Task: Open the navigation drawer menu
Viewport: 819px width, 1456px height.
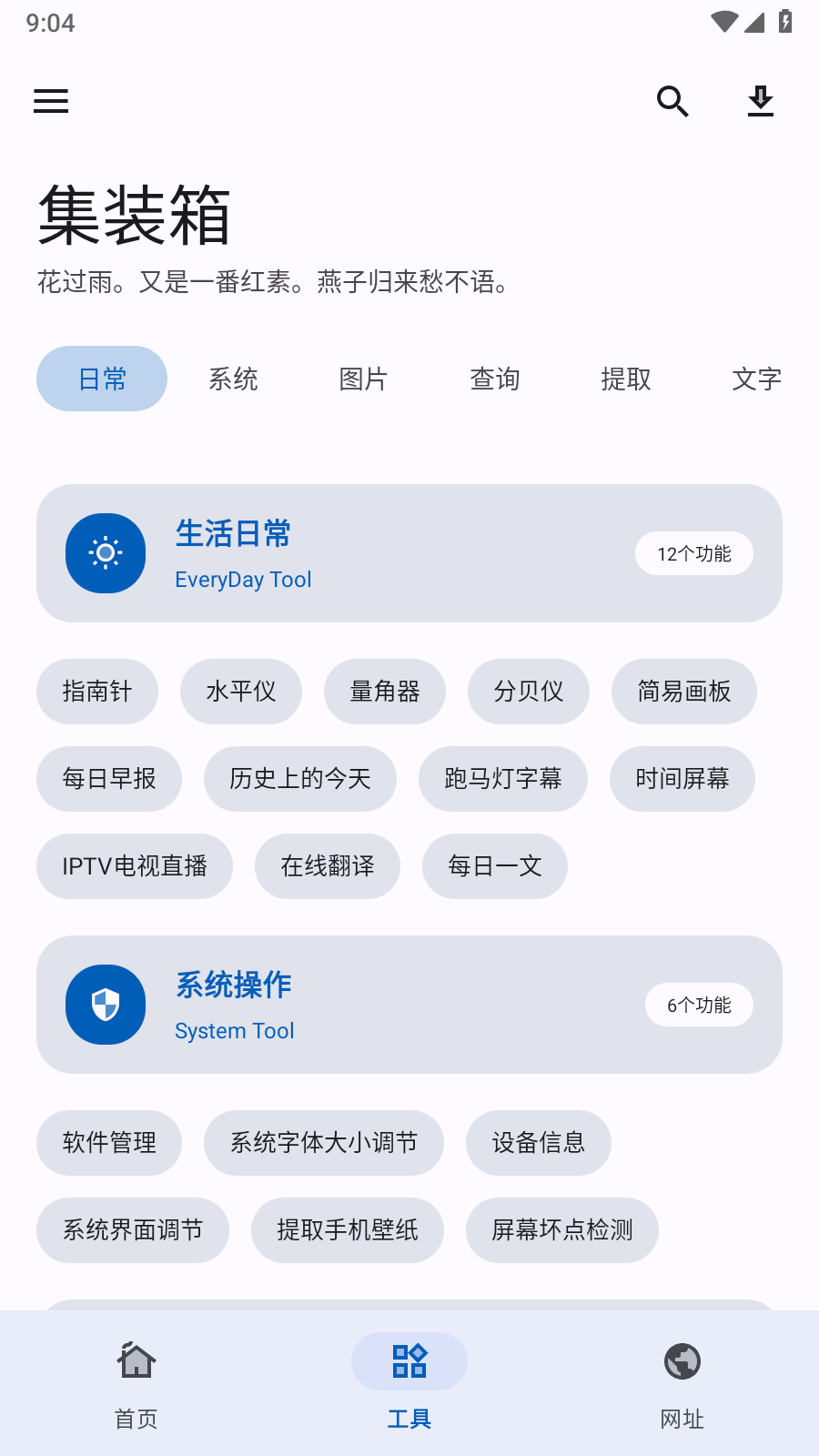Action: point(50,101)
